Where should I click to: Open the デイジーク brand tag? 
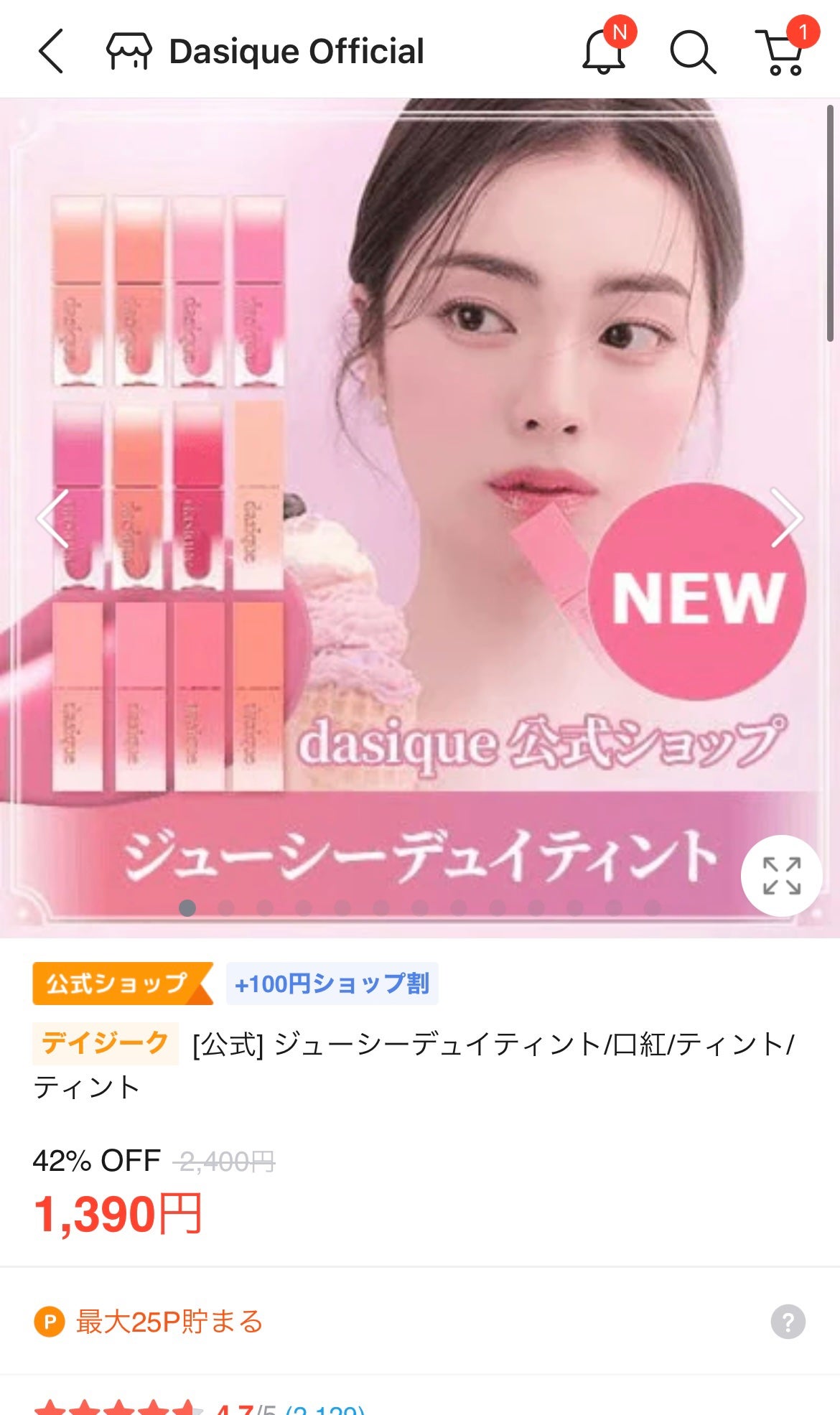click(105, 1043)
